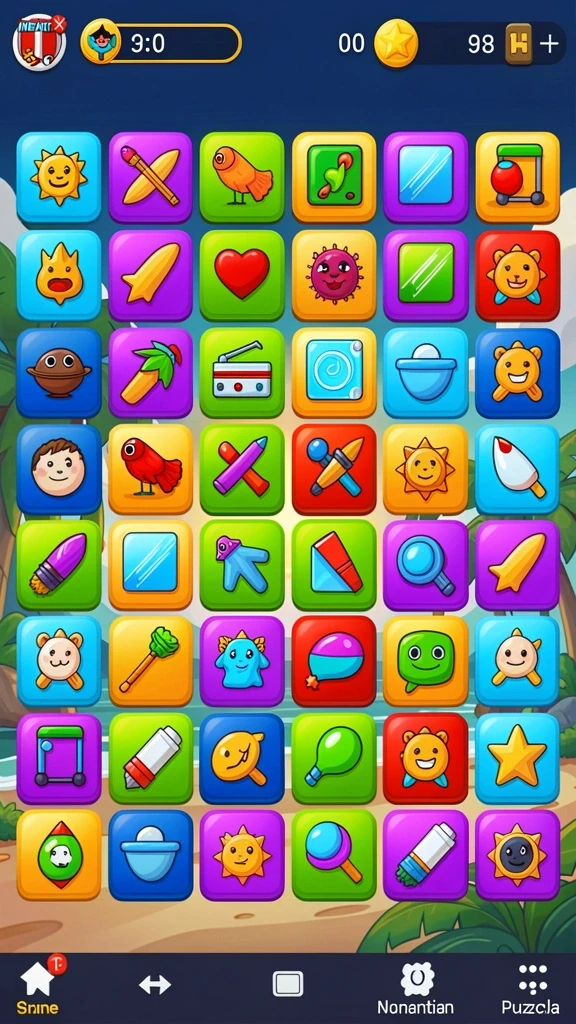Select the magnifying glass on purple tile
Screen dimensions: 576x1024
pos(426,566)
